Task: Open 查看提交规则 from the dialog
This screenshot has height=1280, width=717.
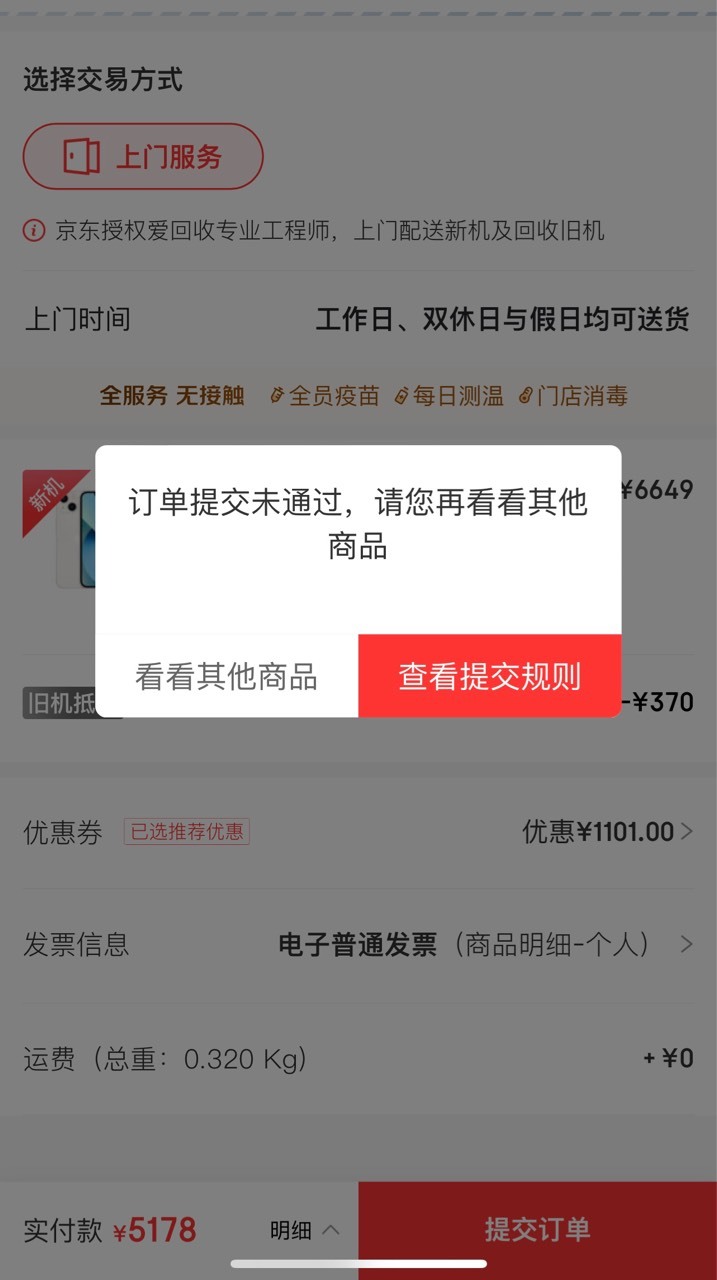Action: coord(490,676)
